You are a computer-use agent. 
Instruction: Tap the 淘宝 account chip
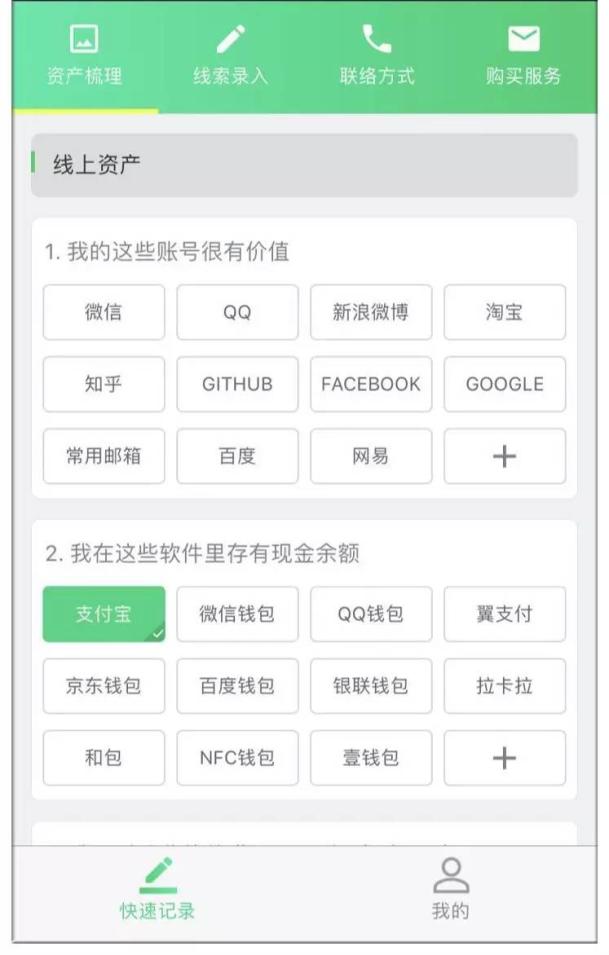504,312
